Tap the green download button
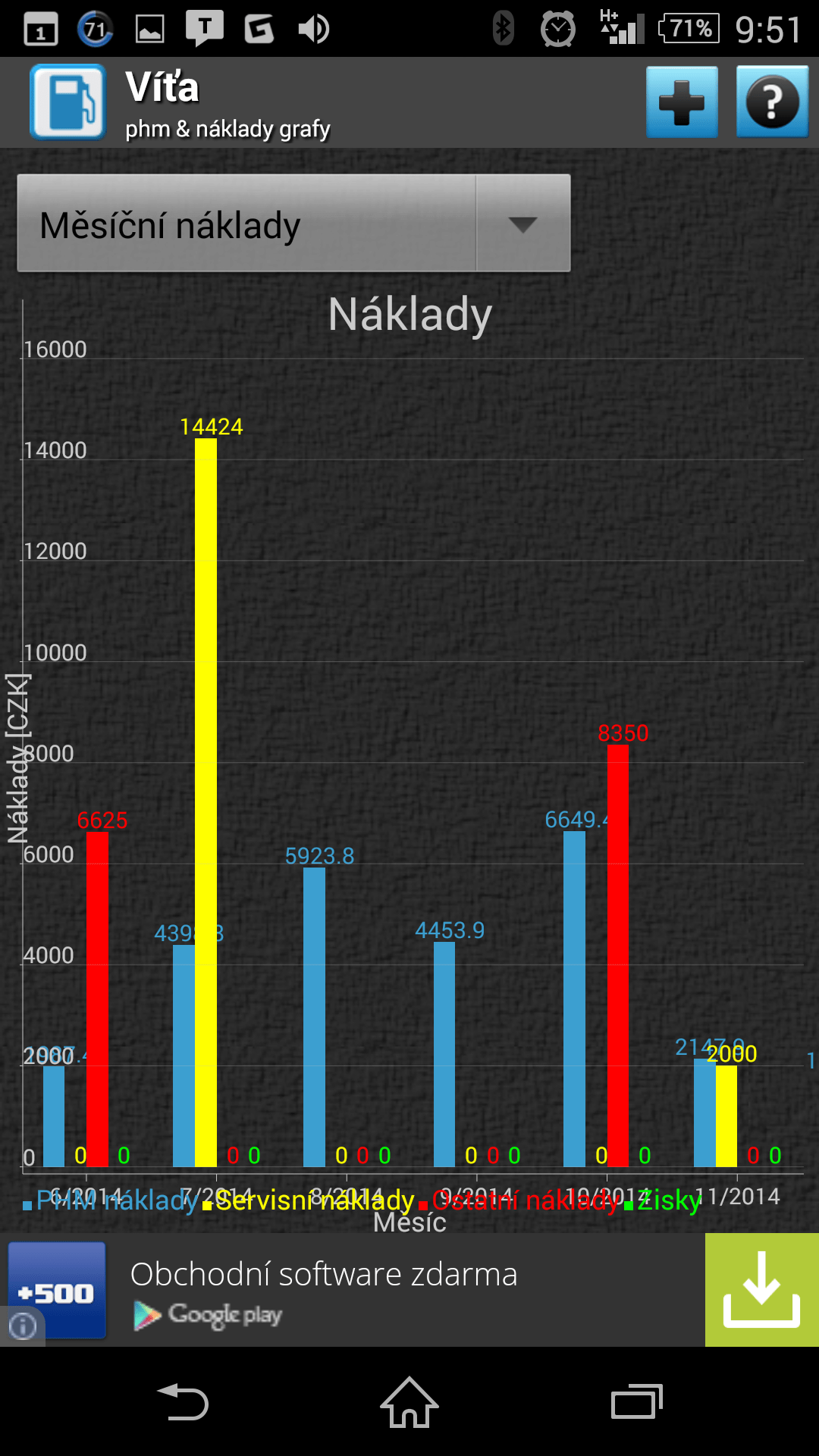The height and width of the screenshot is (1456, 819). [x=762, y=1290]
